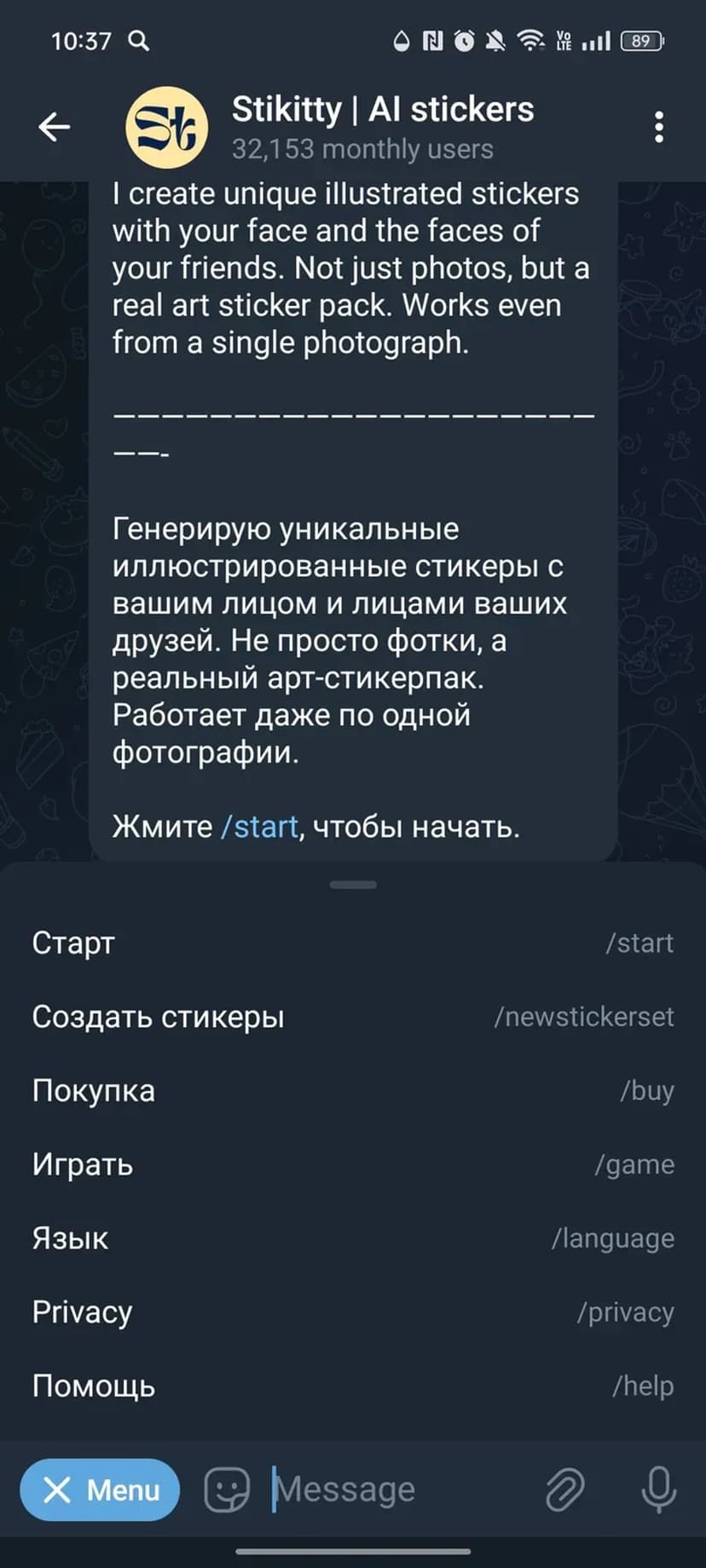Screen dimensions: 706x1568
Task: Select the Старт /start command
Action: click(x=353, y=943)
